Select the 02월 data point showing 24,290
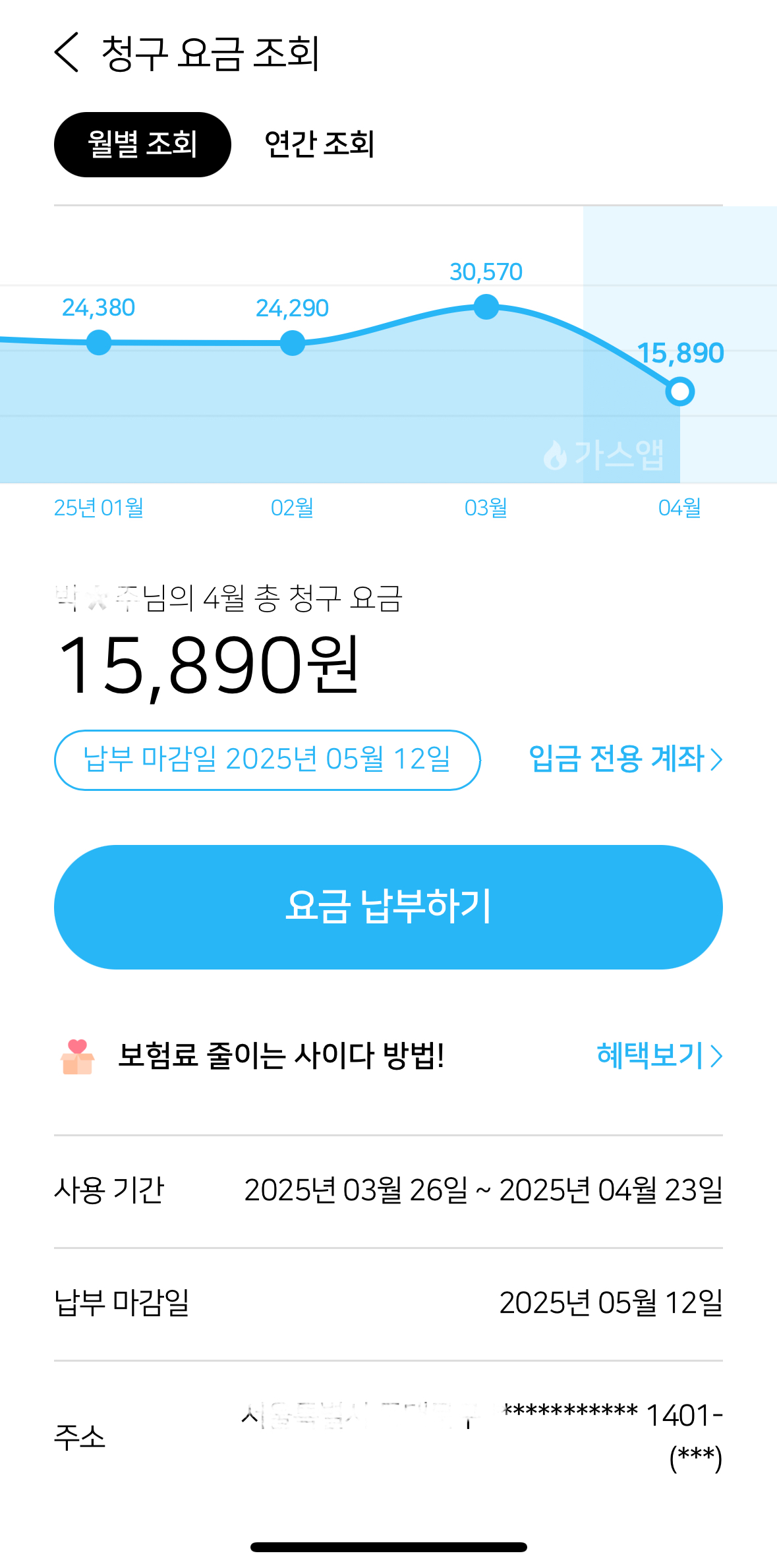 tap(293, 343)
